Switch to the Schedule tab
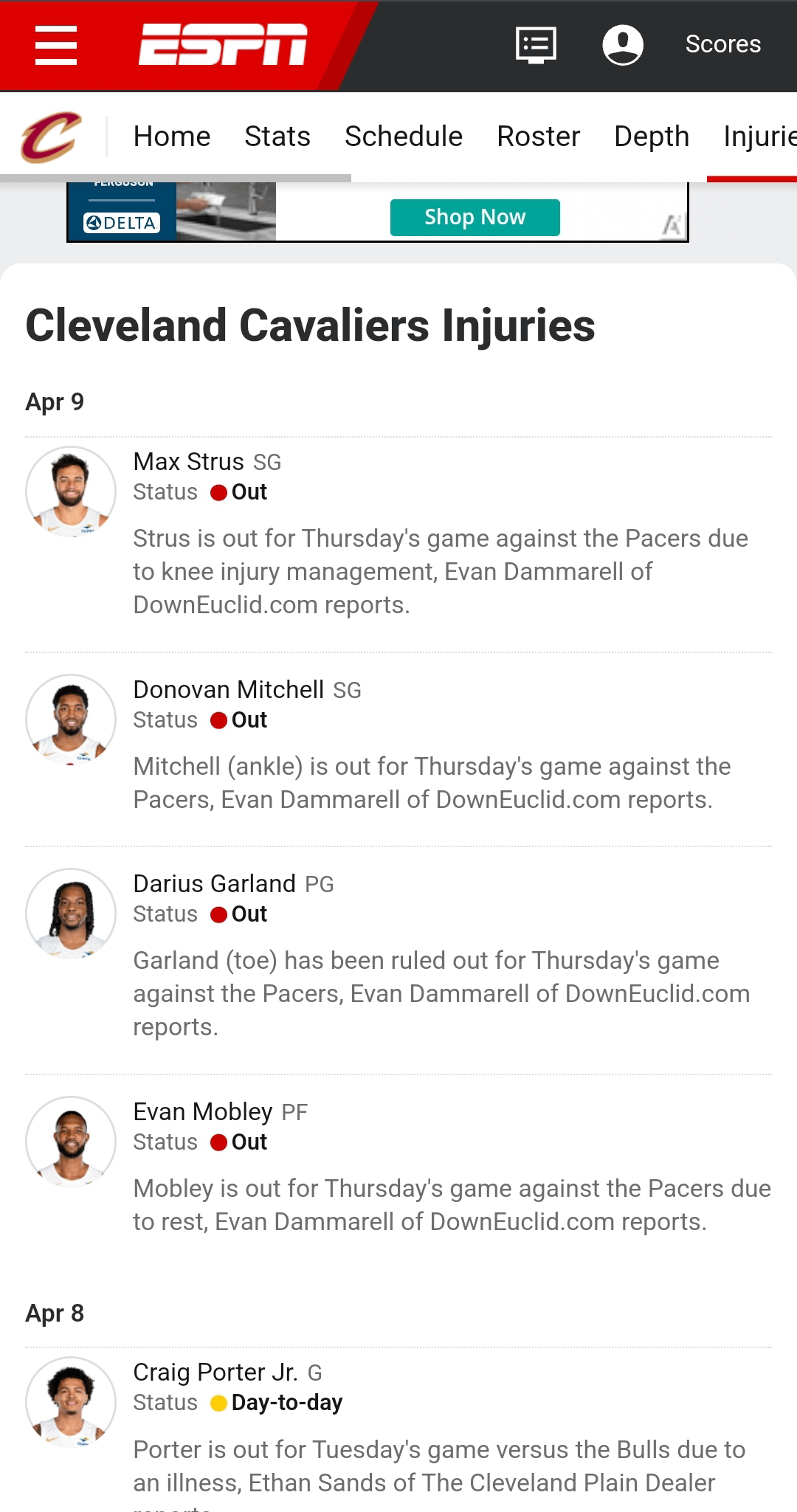Viewport: 797px width, 1512px height. 404,137
